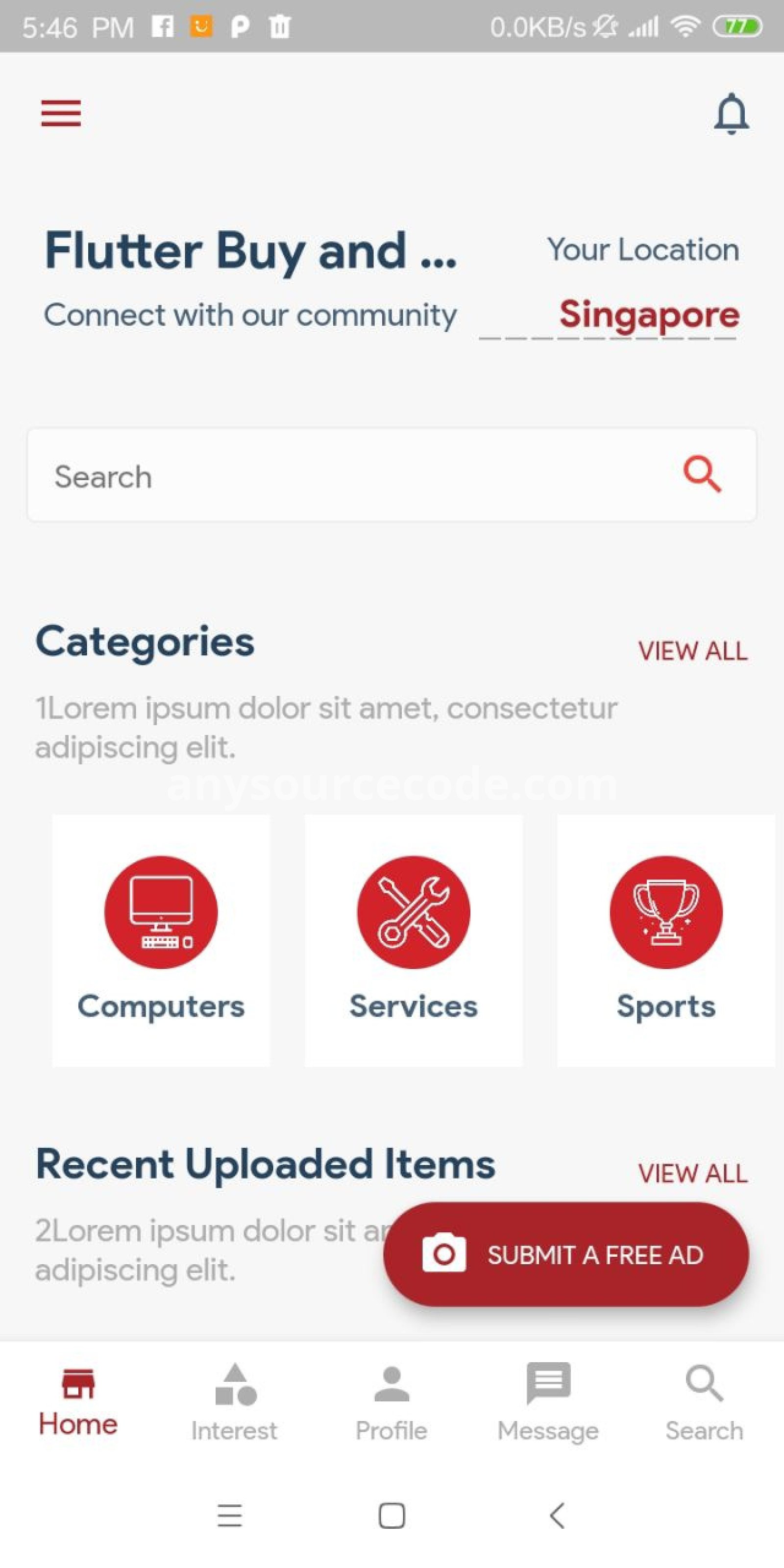
Task: Open the Sports category
Action: pos(666,940)
